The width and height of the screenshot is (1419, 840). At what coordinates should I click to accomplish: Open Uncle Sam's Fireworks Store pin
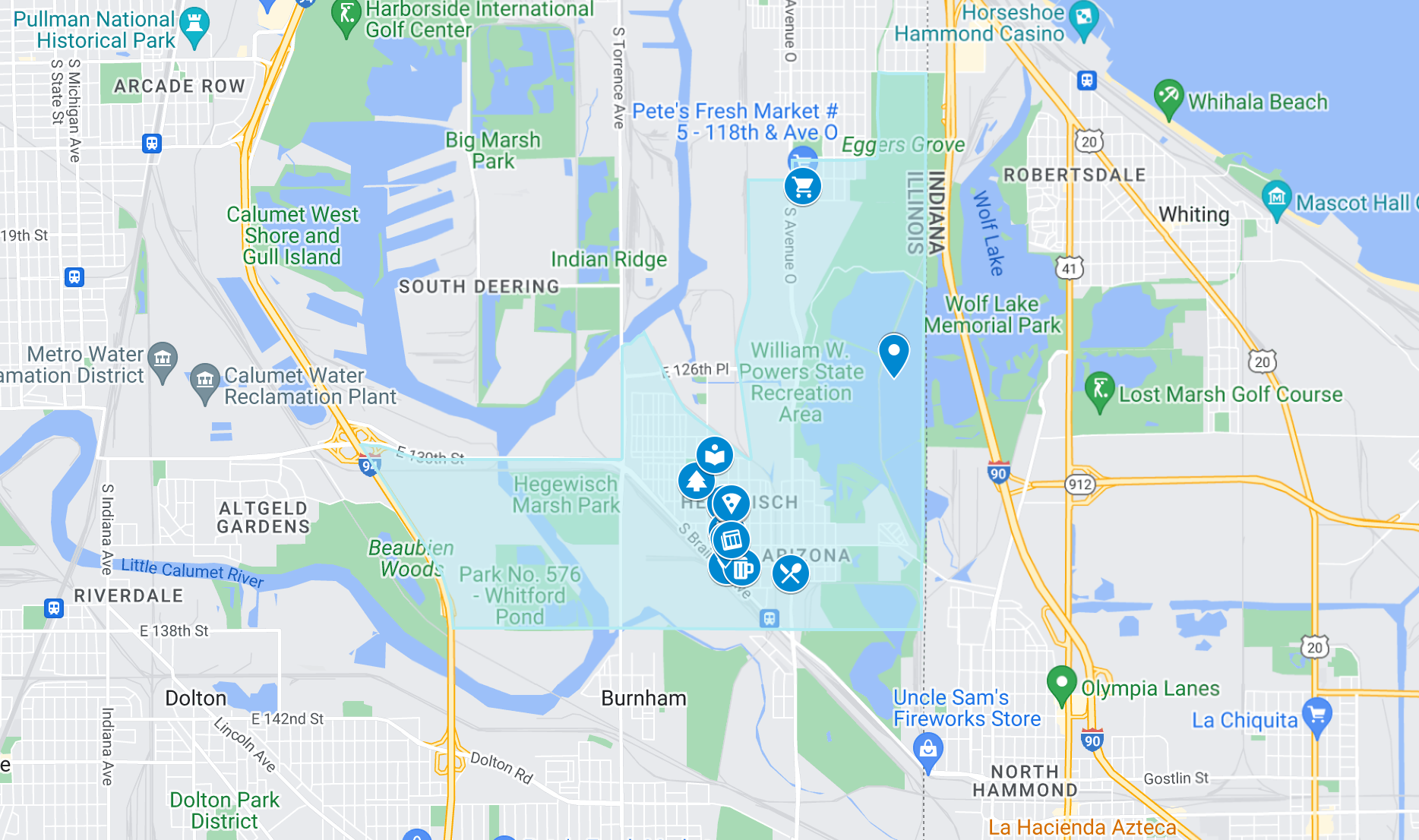pyautogui.click(x=928, y=750)
